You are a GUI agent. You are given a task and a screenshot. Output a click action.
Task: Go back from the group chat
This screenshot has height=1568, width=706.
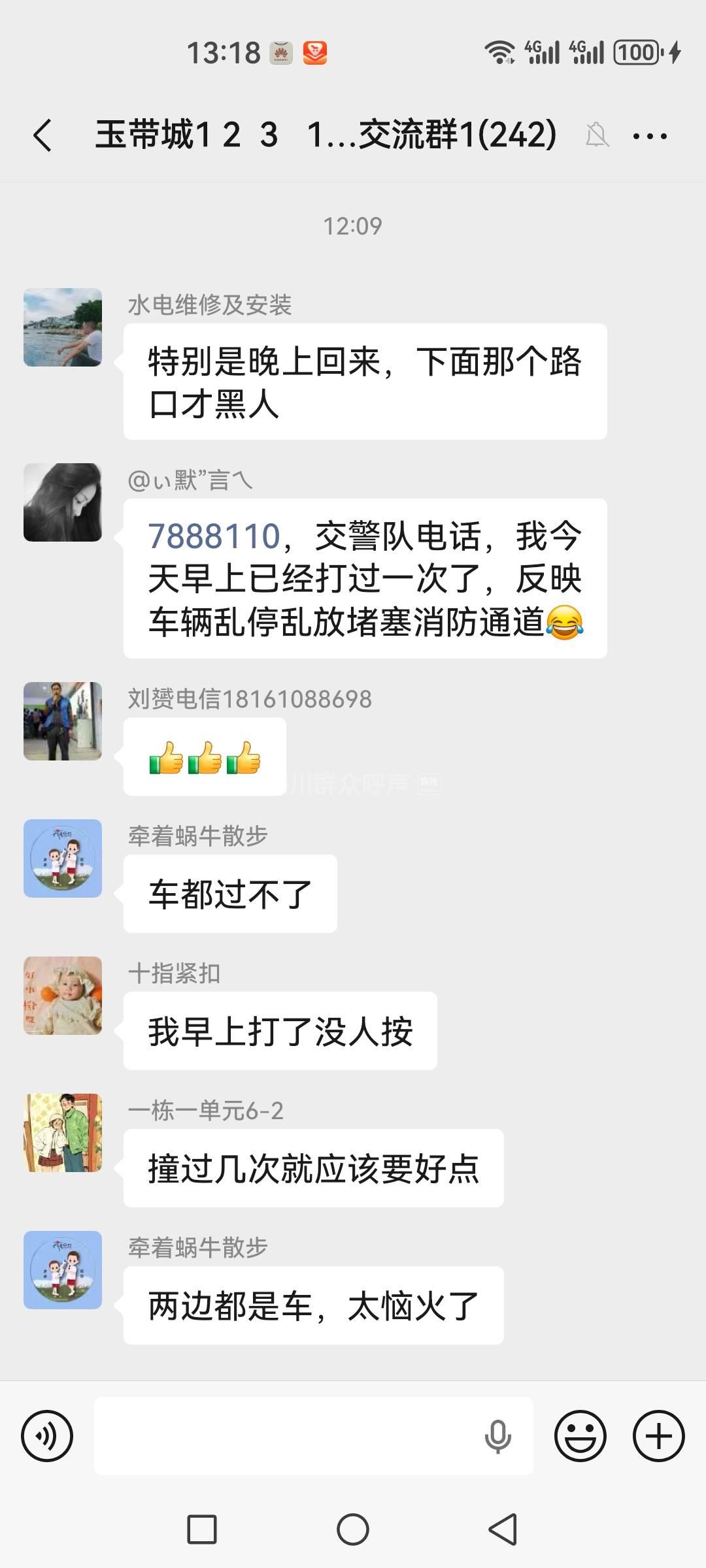click(x=42, y=136)
